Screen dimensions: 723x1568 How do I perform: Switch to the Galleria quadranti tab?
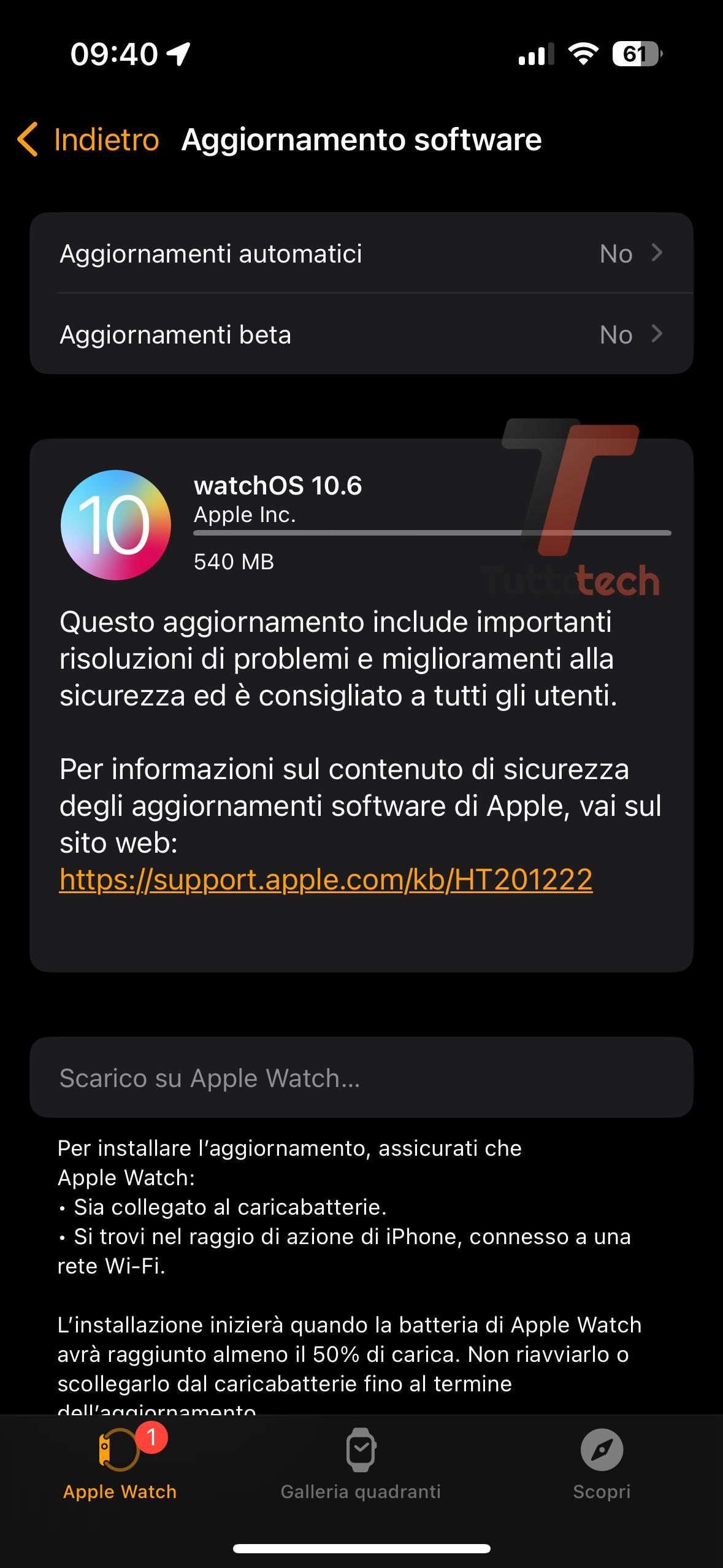click(361, 1464)
